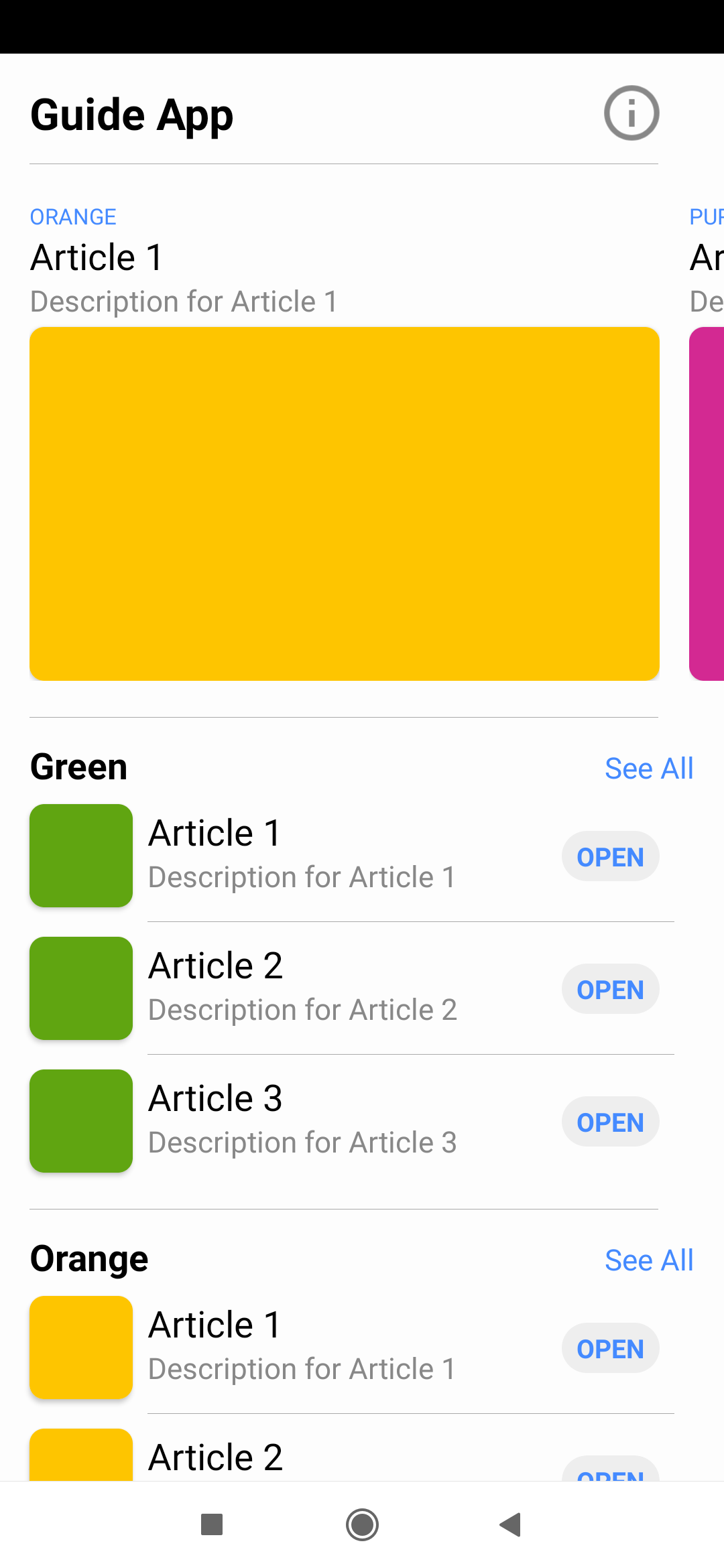This screenshot has height=1568, width=724.
Task: Select the Green Article 2 thumbnail
Action: tap(81, 988)
